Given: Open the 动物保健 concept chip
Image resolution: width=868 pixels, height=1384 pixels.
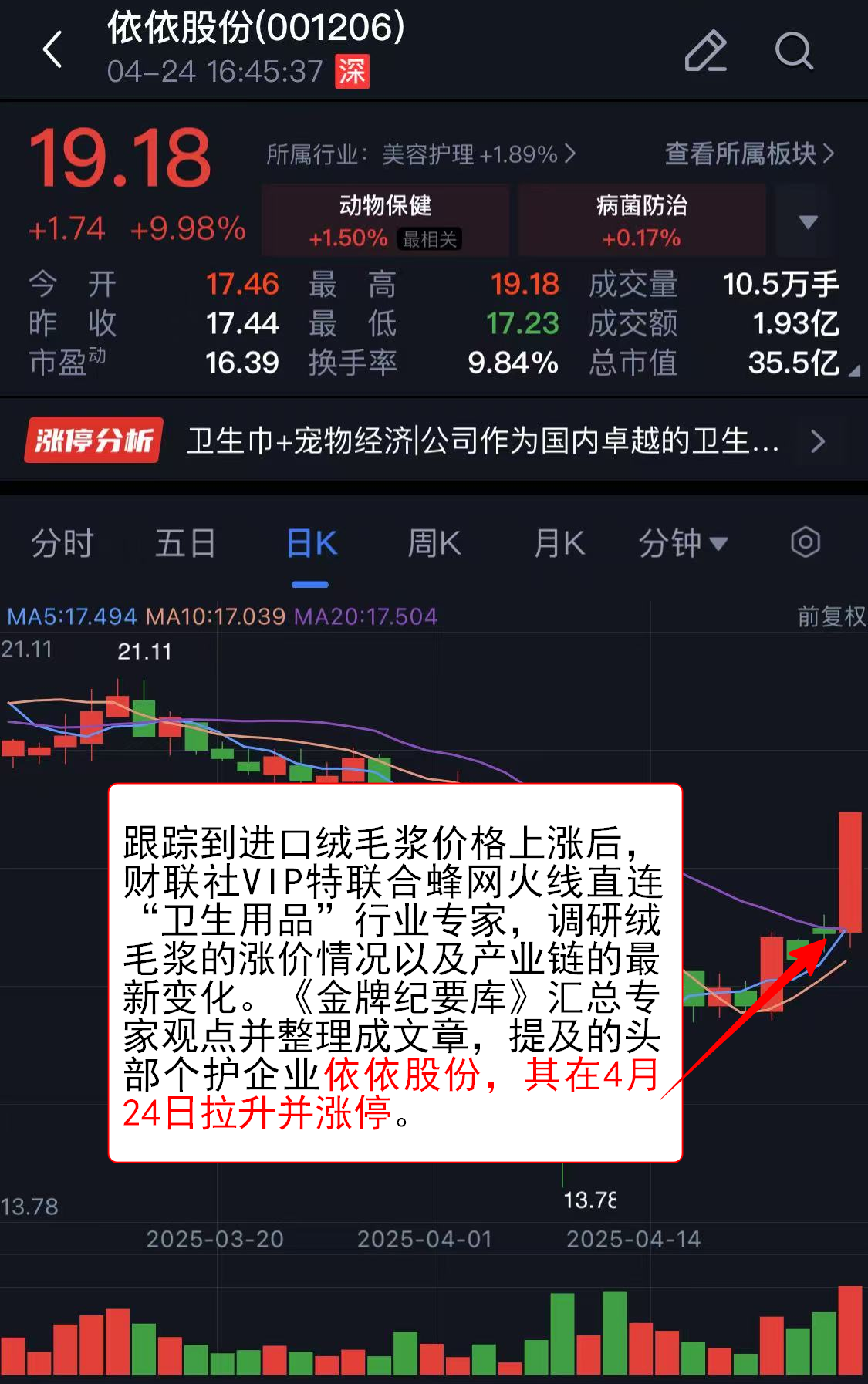Looking at the screenshot, I should click(x=385, y=221).
